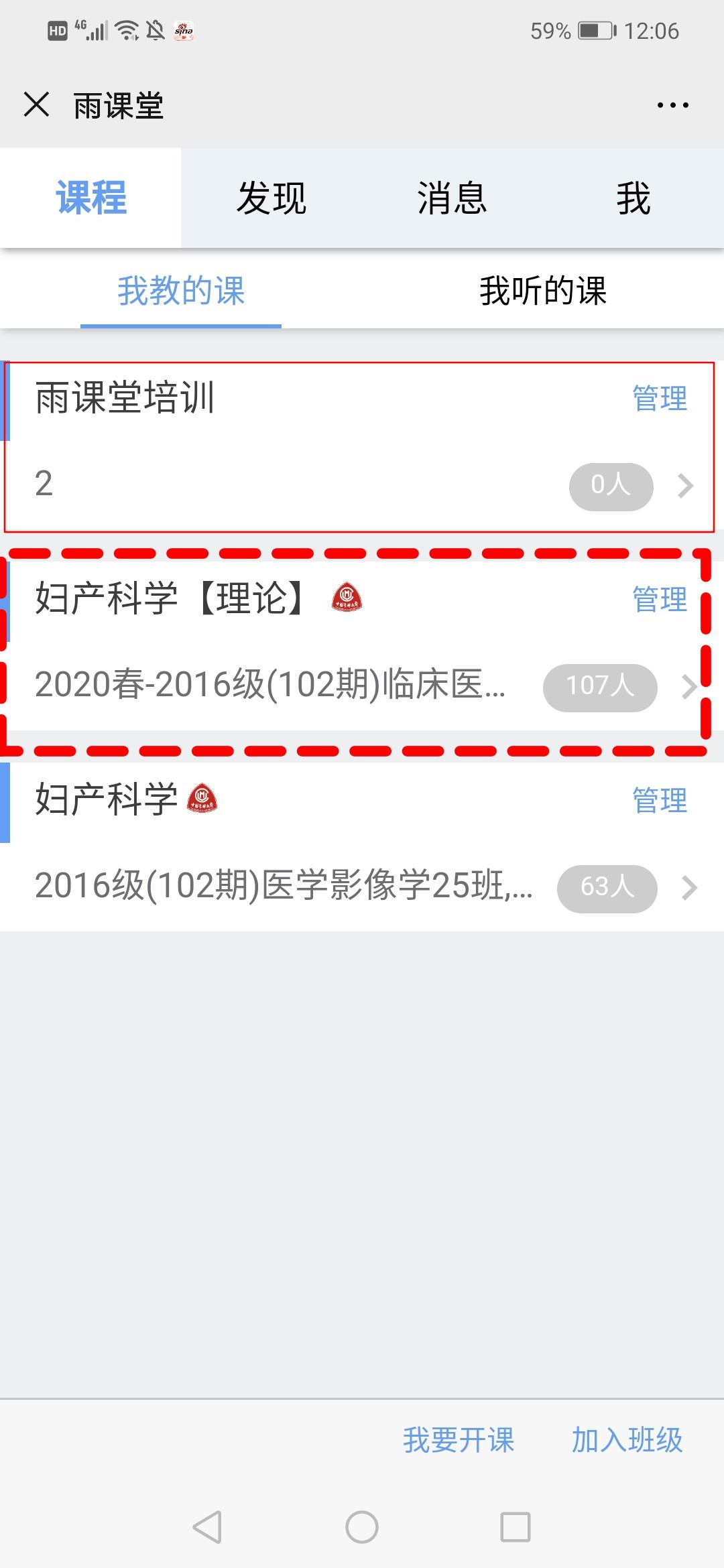Go back with the system back button
Viewport: 724px width, 1568px height.
[207, 1527]
